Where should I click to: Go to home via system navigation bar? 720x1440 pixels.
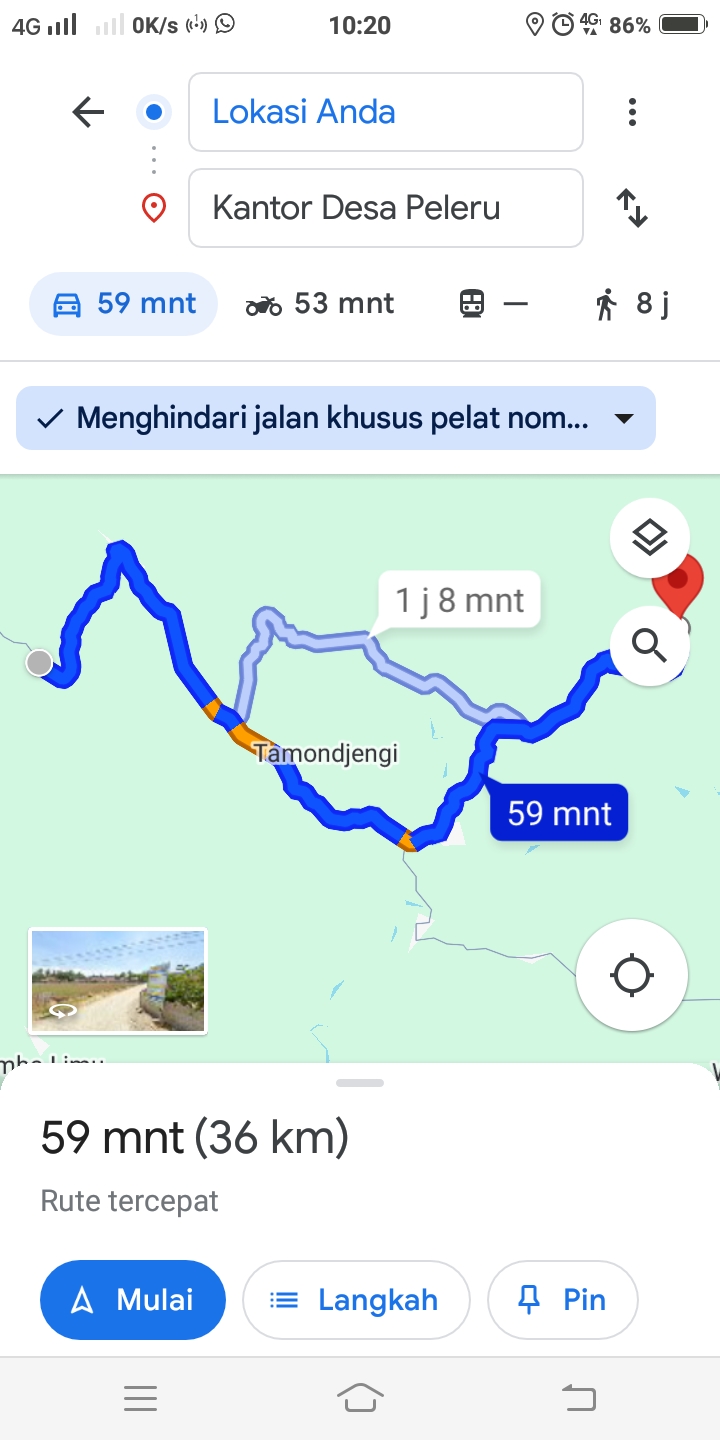(360, 1398)
